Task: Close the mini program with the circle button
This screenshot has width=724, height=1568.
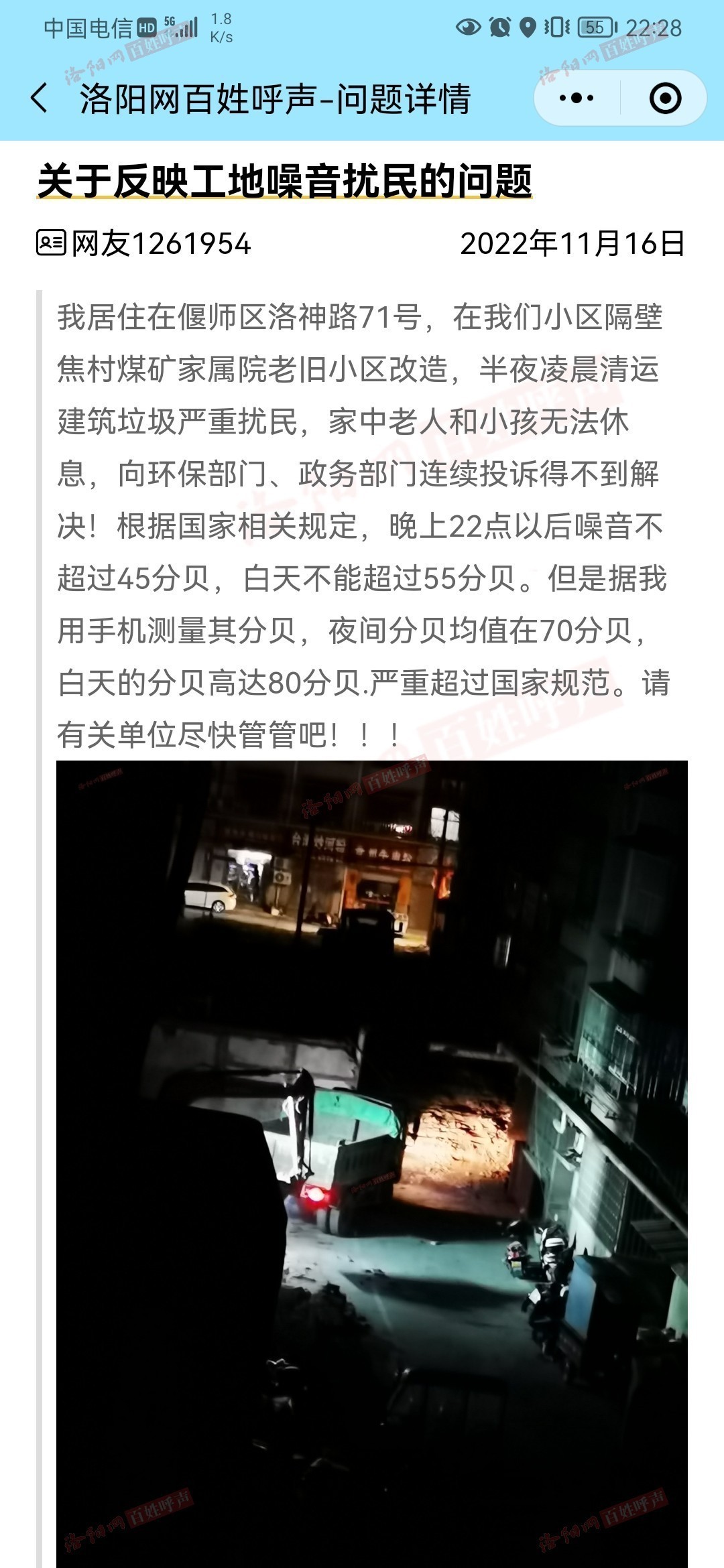Action: (x=665, y=99)
